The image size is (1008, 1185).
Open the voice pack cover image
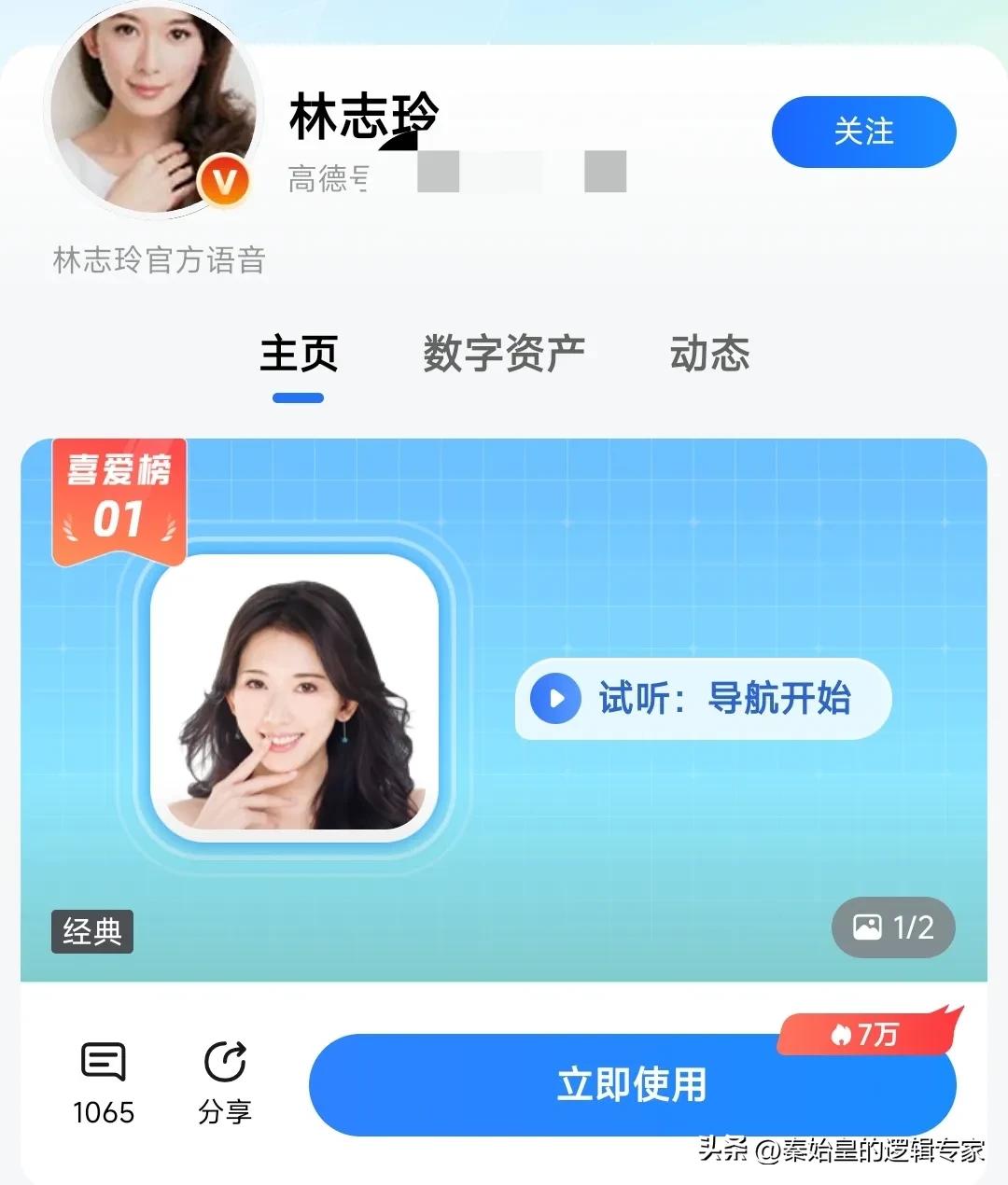[x=294, y=698]
